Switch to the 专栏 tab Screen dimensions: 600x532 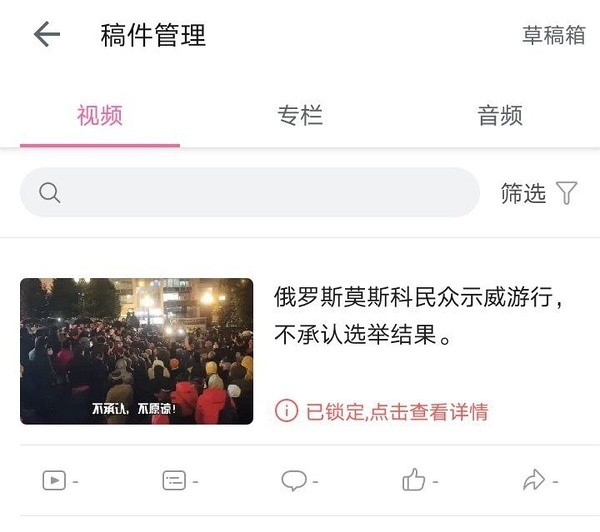pos(300,115)
